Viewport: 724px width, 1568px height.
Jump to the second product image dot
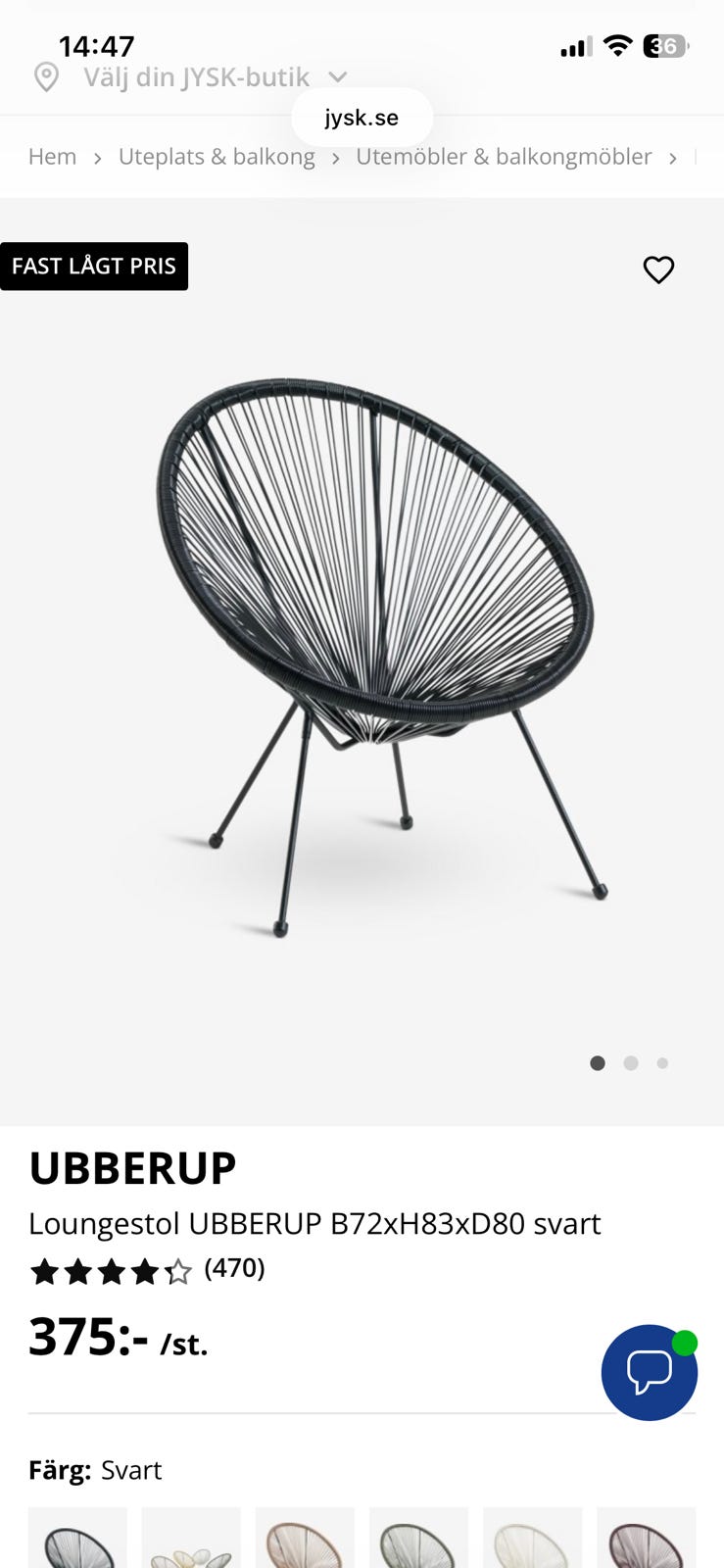[631, 1063]
